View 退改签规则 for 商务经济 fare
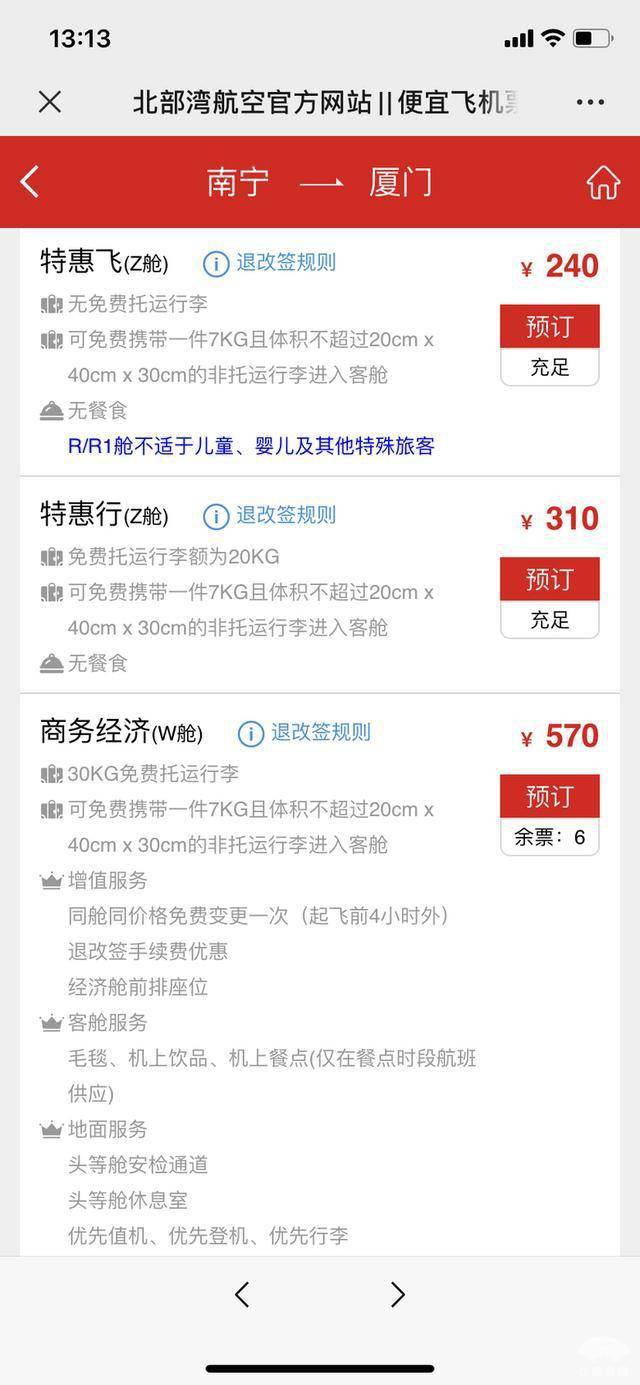640x1385 pixels. click(305, 733)
